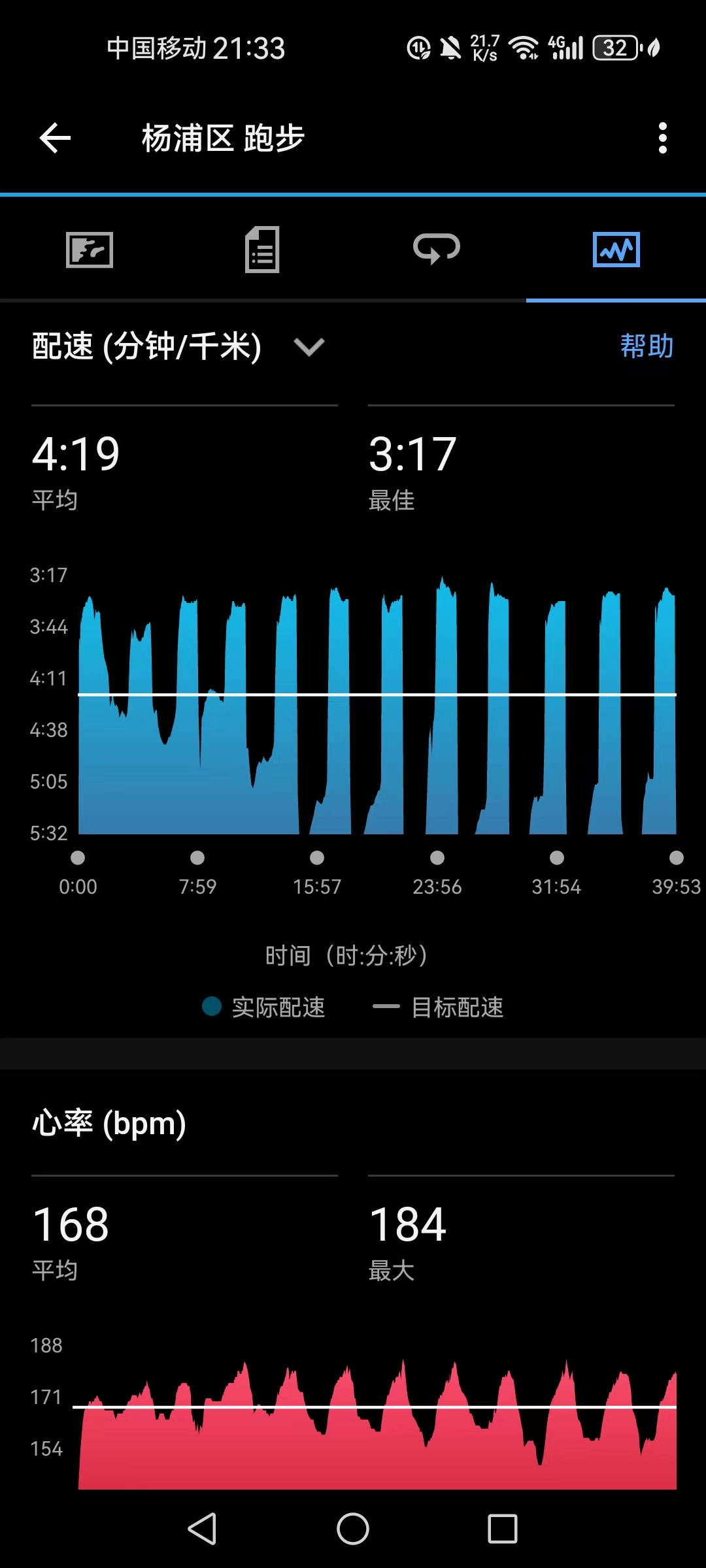This screenshot has width=706, height=1568.
Task: Tap the system home button
Action: [353, 1529]
